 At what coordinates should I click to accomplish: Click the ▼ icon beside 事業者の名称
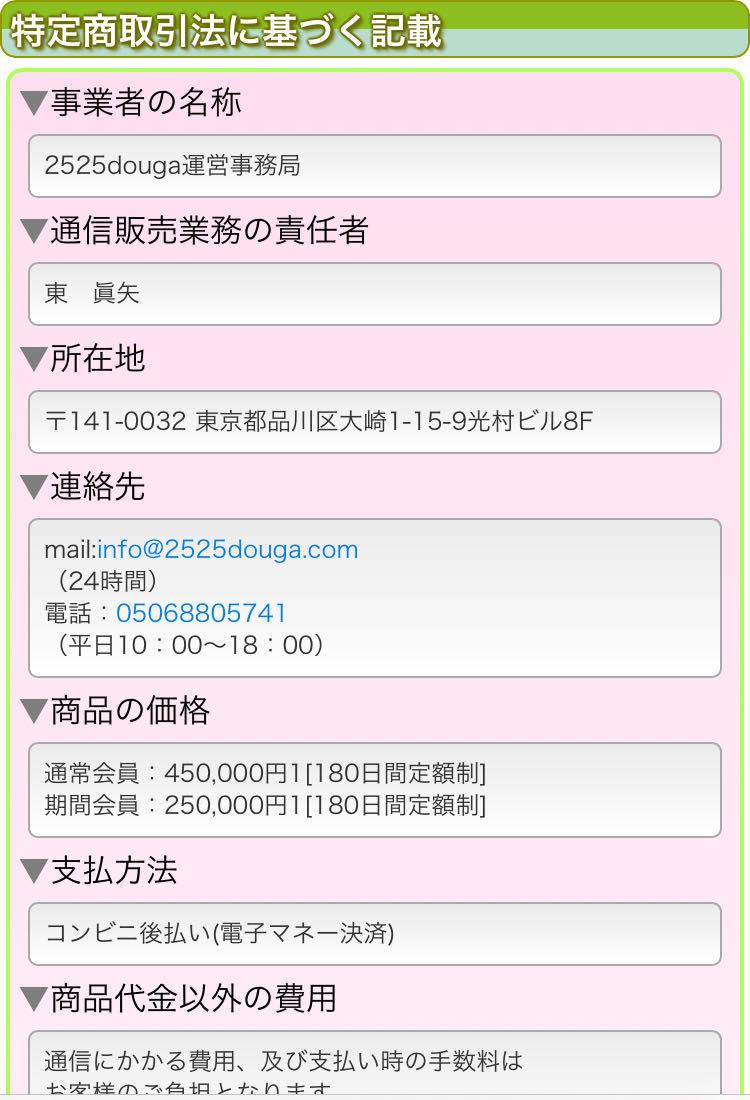[x=33, y=101]
